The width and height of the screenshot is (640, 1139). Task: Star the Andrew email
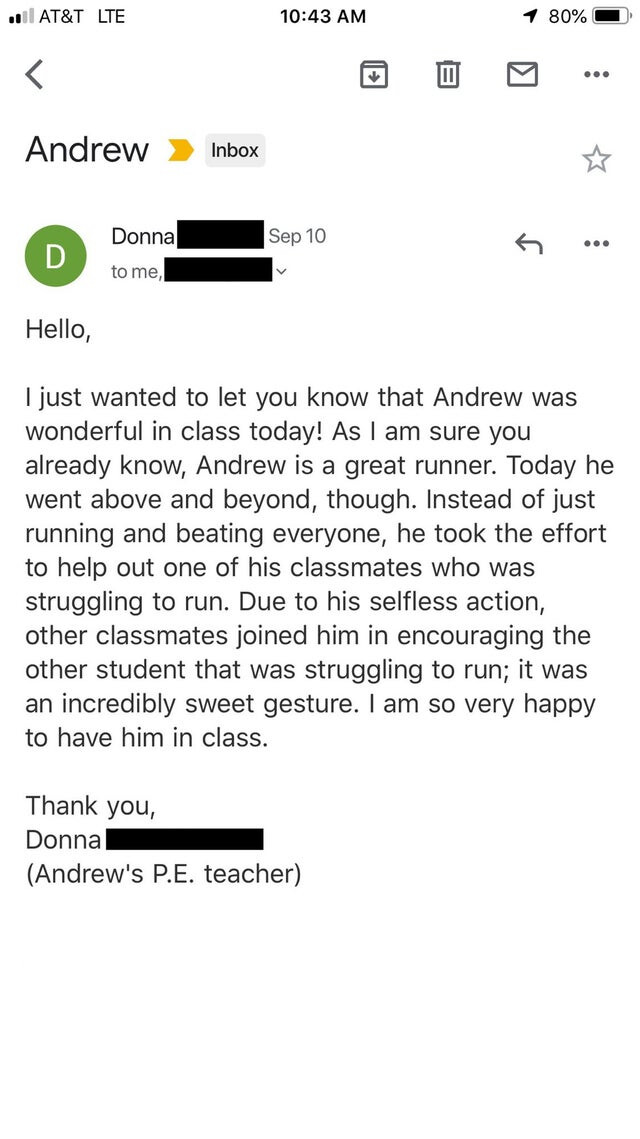[x=596, y=158]
